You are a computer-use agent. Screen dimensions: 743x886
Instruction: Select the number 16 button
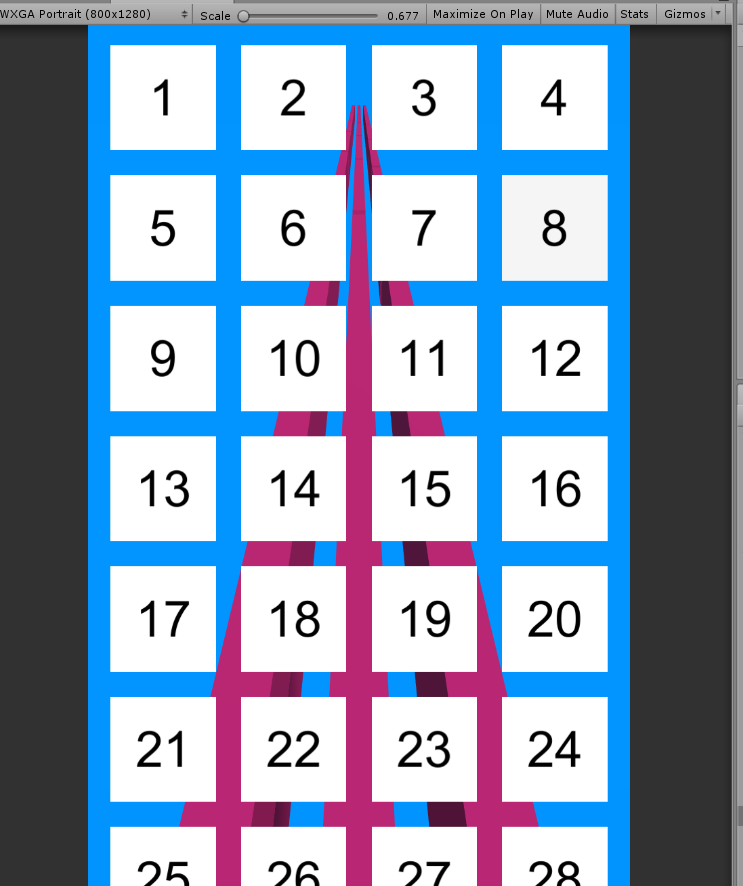pyautogui.click(x=554, y=489)
